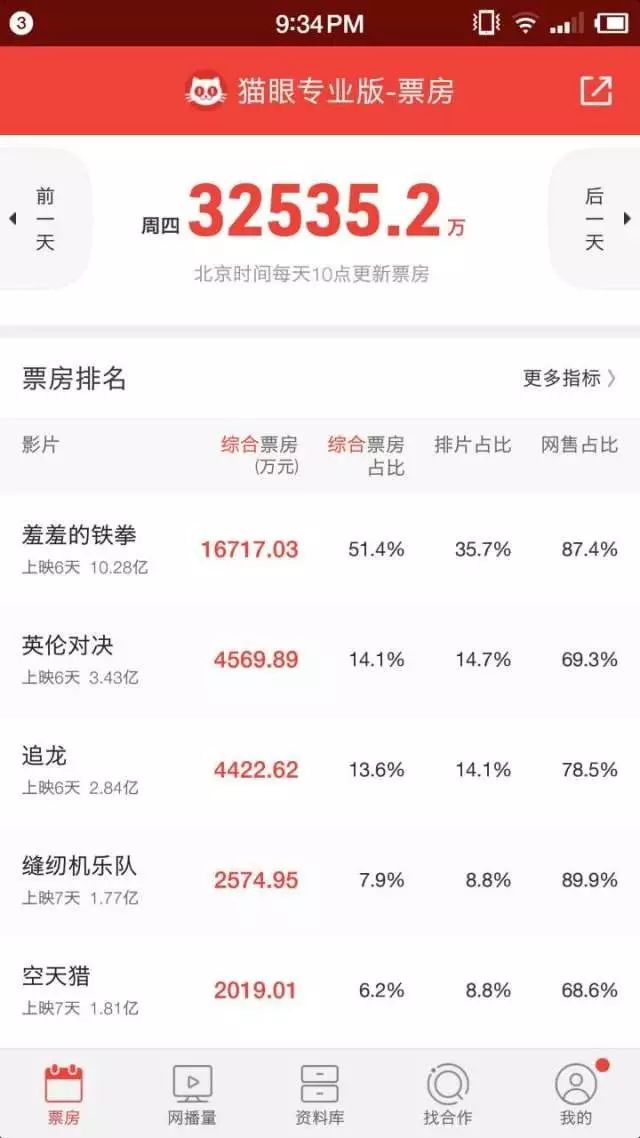Share the box office page
Image resolution: width=640 pixels, height=1138 pixels.
click(595, 91)
